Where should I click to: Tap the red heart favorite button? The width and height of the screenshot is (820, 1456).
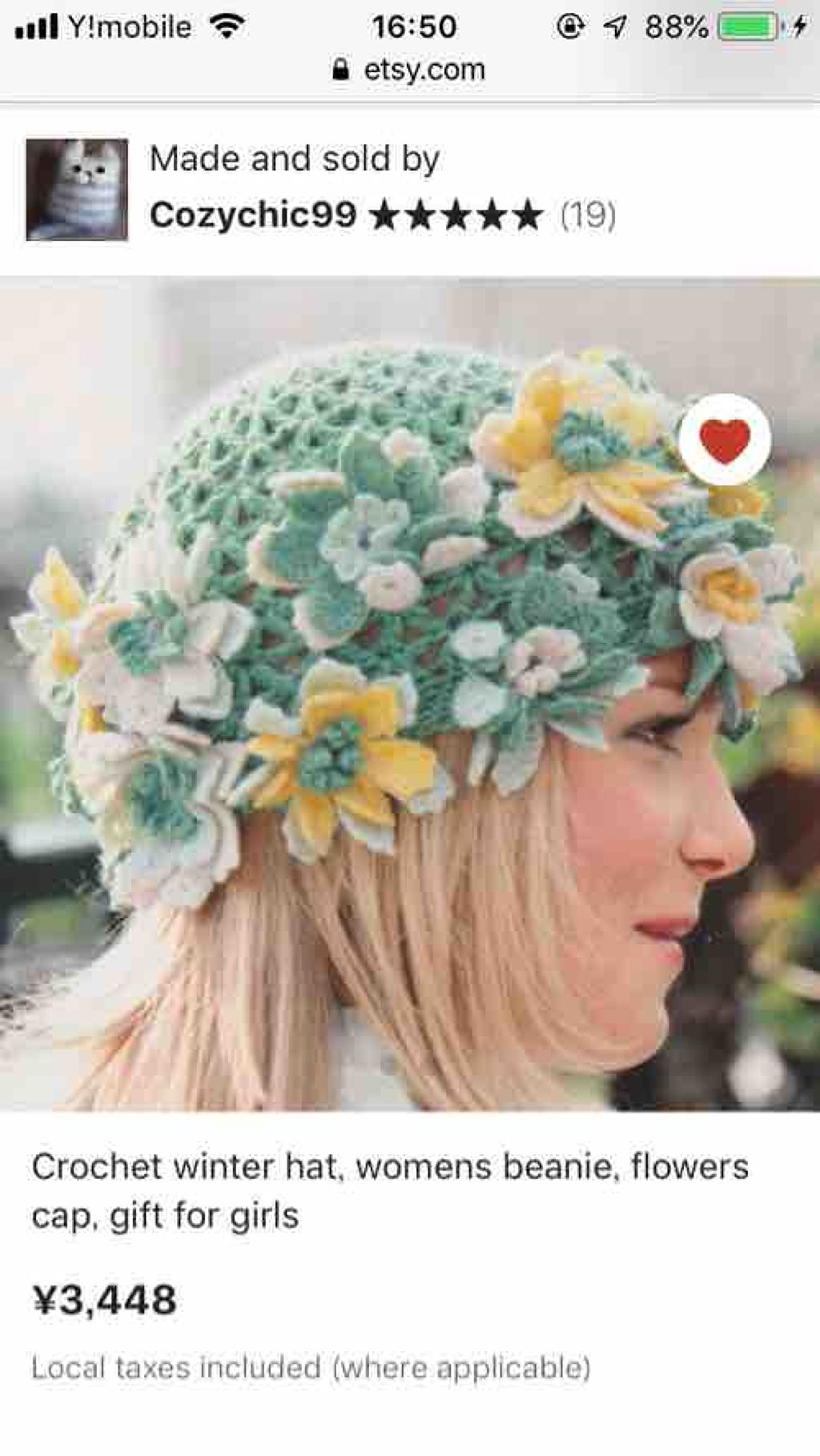click(x=725, y=439)
